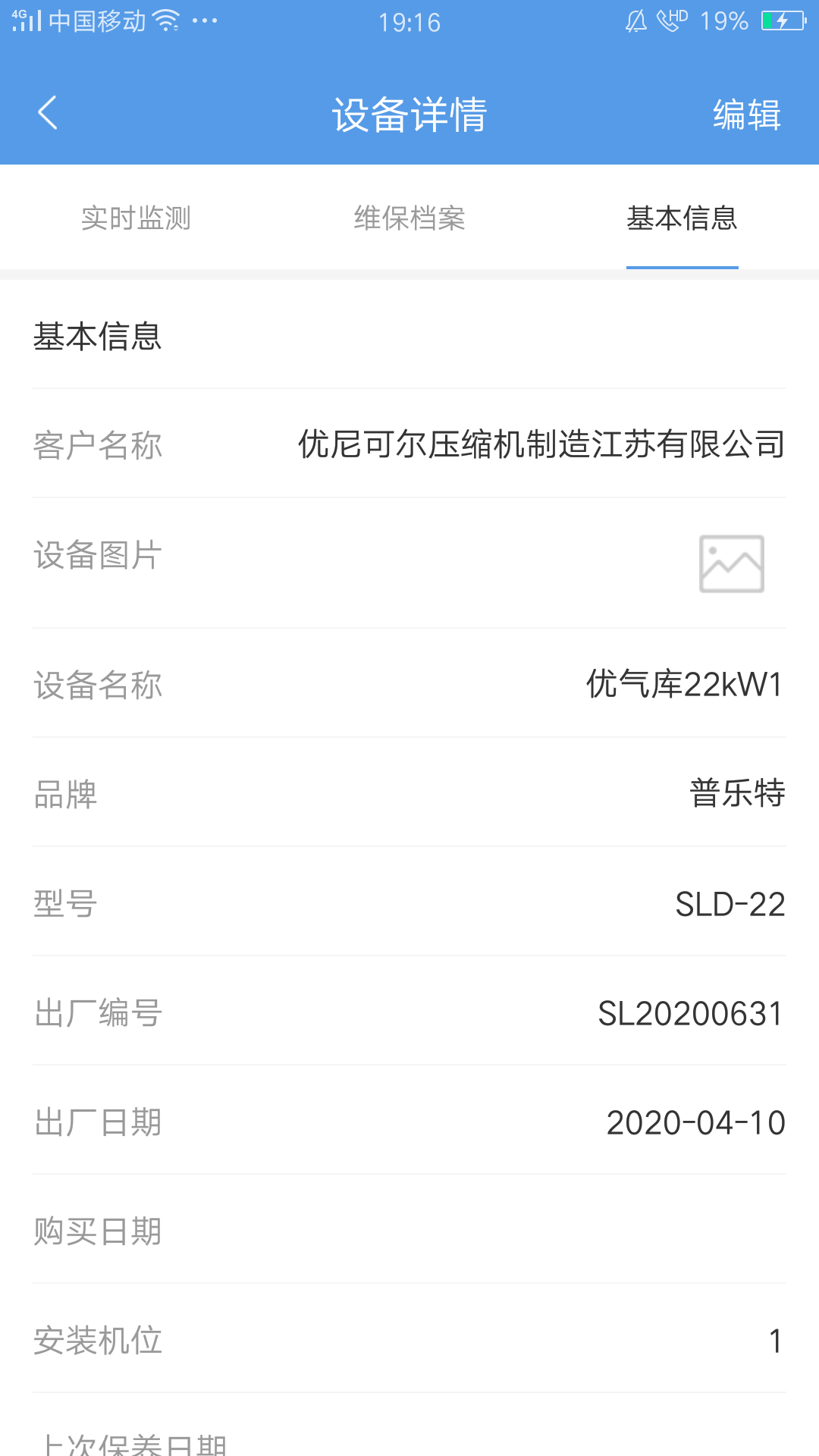
Task: Go back from the 设备详情 page
Action: pyautogui.click(x=47, y=114)
